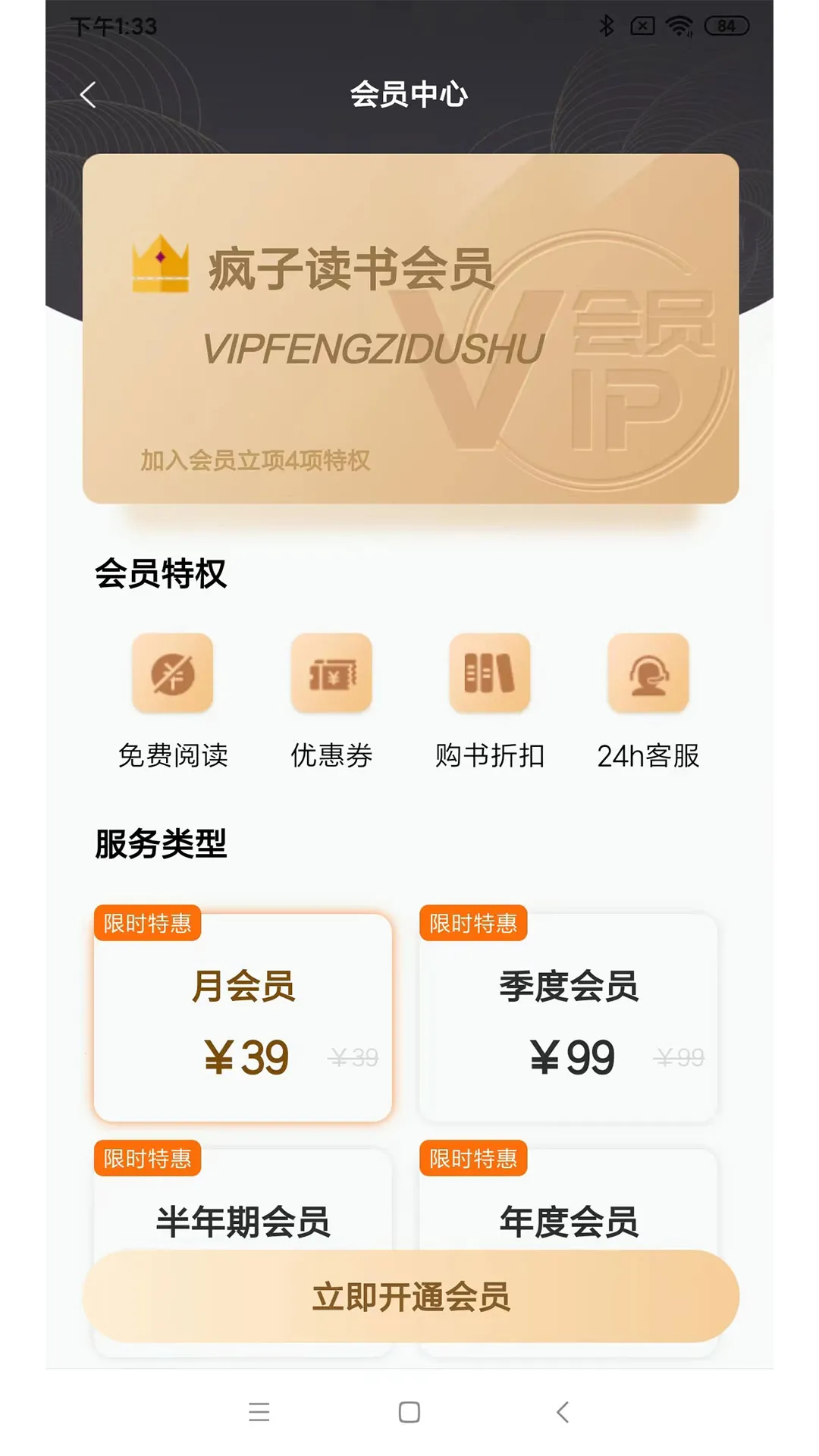This screenshot has height=1456, width=819.
Task: Open the 24h客服 privilege
Action: [x=648, y=700]
